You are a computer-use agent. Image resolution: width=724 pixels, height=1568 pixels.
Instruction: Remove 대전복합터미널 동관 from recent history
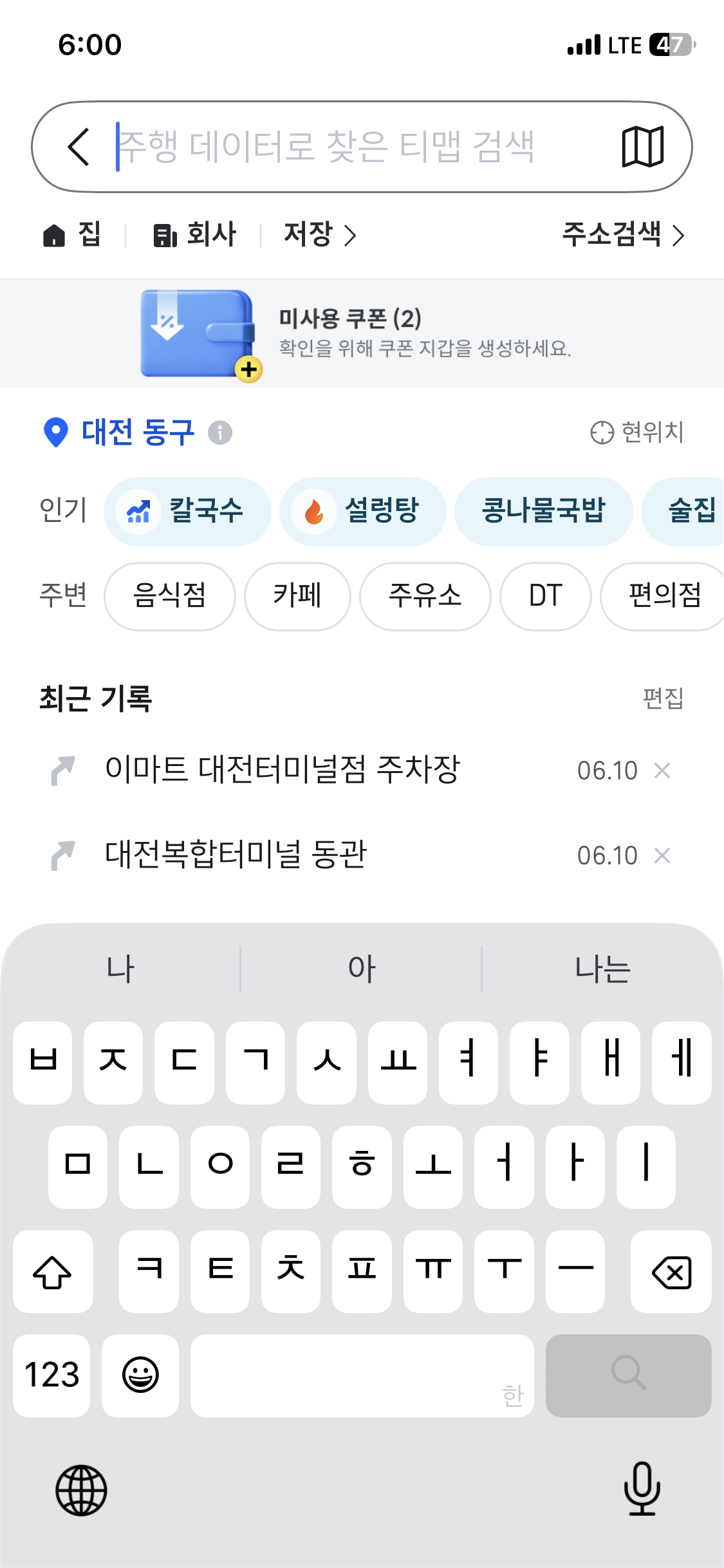pyautogui.click(x=662, y=855)
